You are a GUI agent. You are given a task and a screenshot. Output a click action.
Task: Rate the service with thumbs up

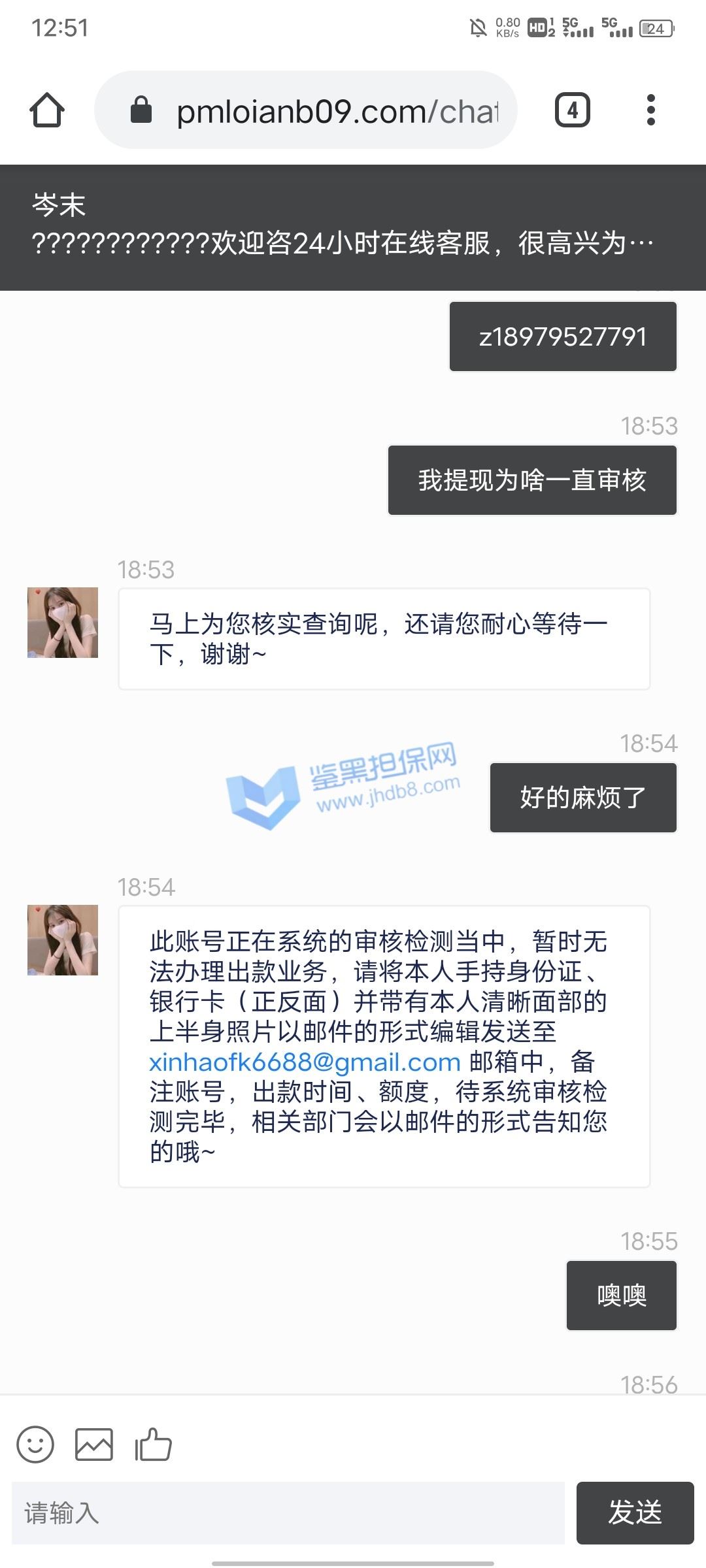(153, 1444)
